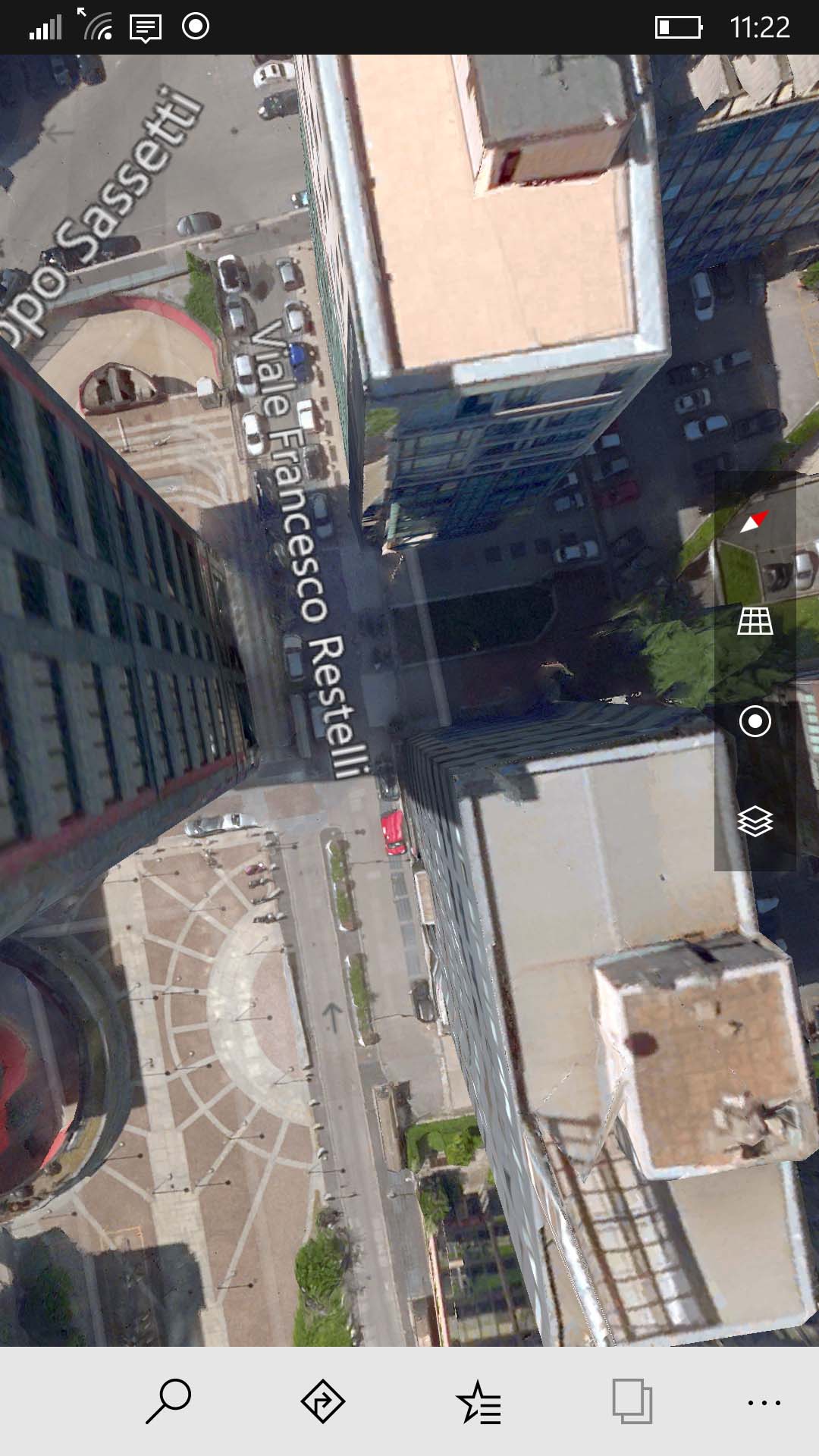The image size is (819, 1456).
Task: Toggle the map tilt grid view
Action: tap(755, 621)
